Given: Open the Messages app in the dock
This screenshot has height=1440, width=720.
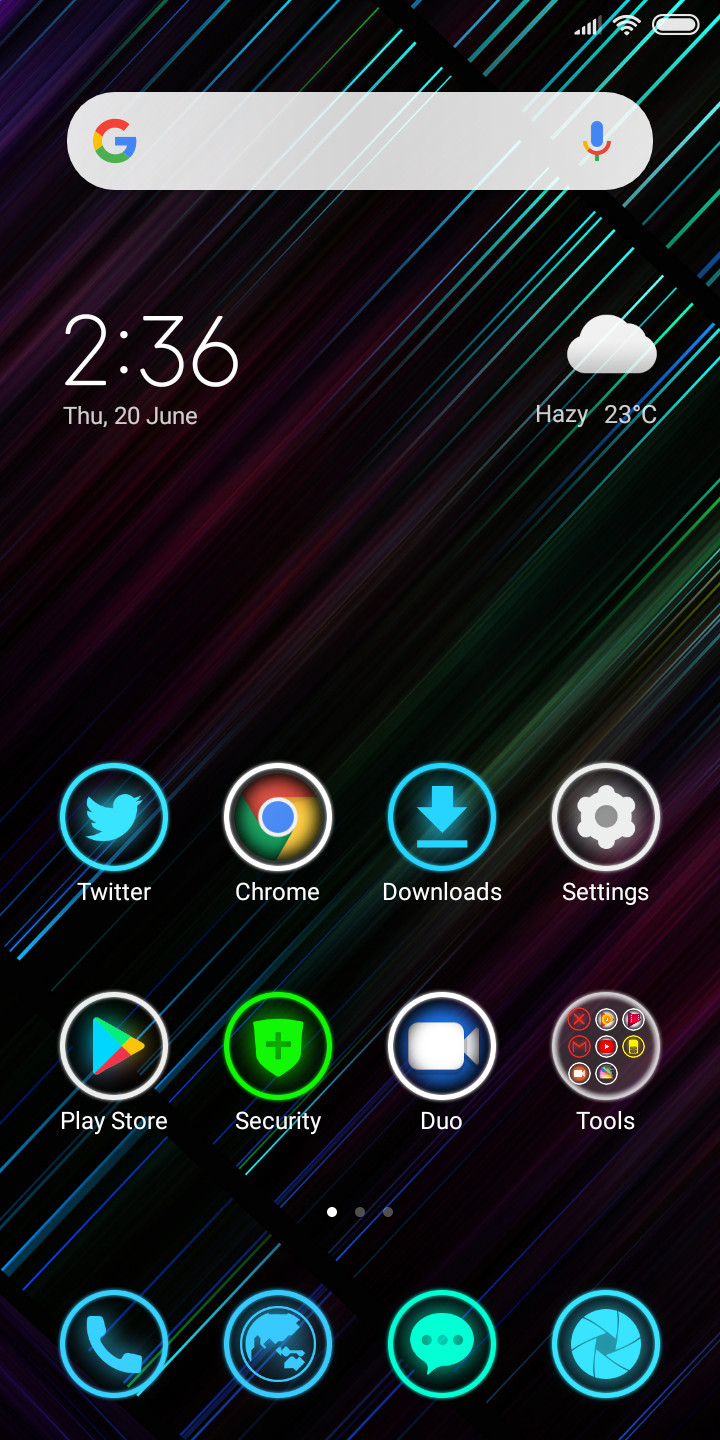Looking at the screenshot, I should tap(442, 1344).
